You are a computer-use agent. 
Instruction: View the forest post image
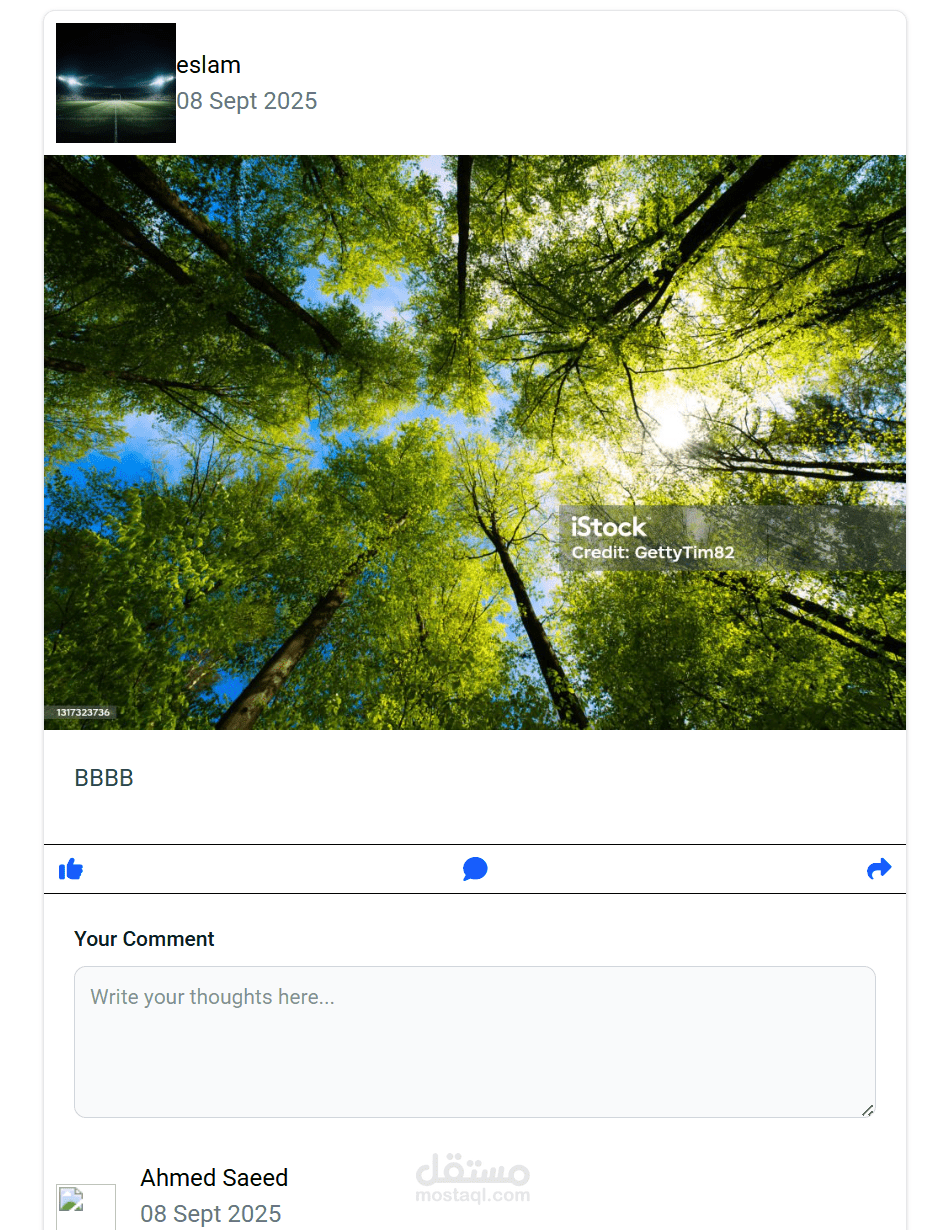point(474,441)
